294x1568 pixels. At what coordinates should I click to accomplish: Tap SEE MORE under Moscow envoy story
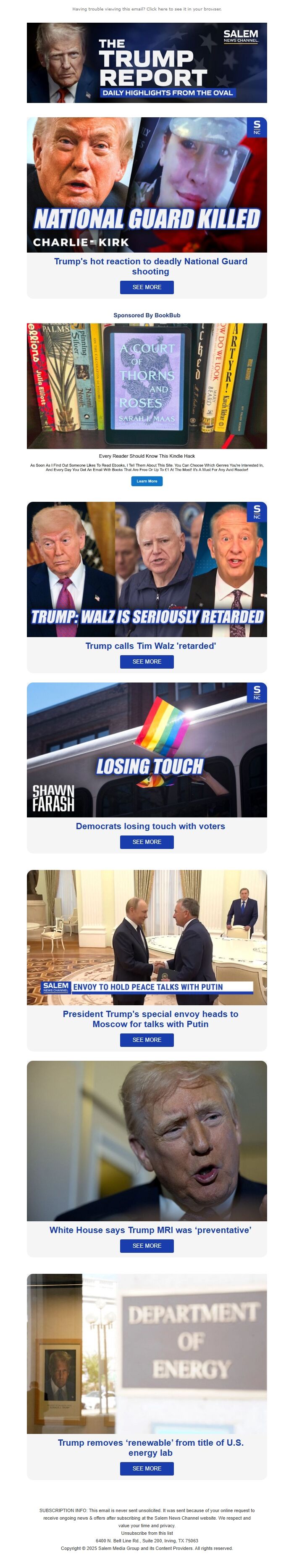click(x=147, y=1040)
